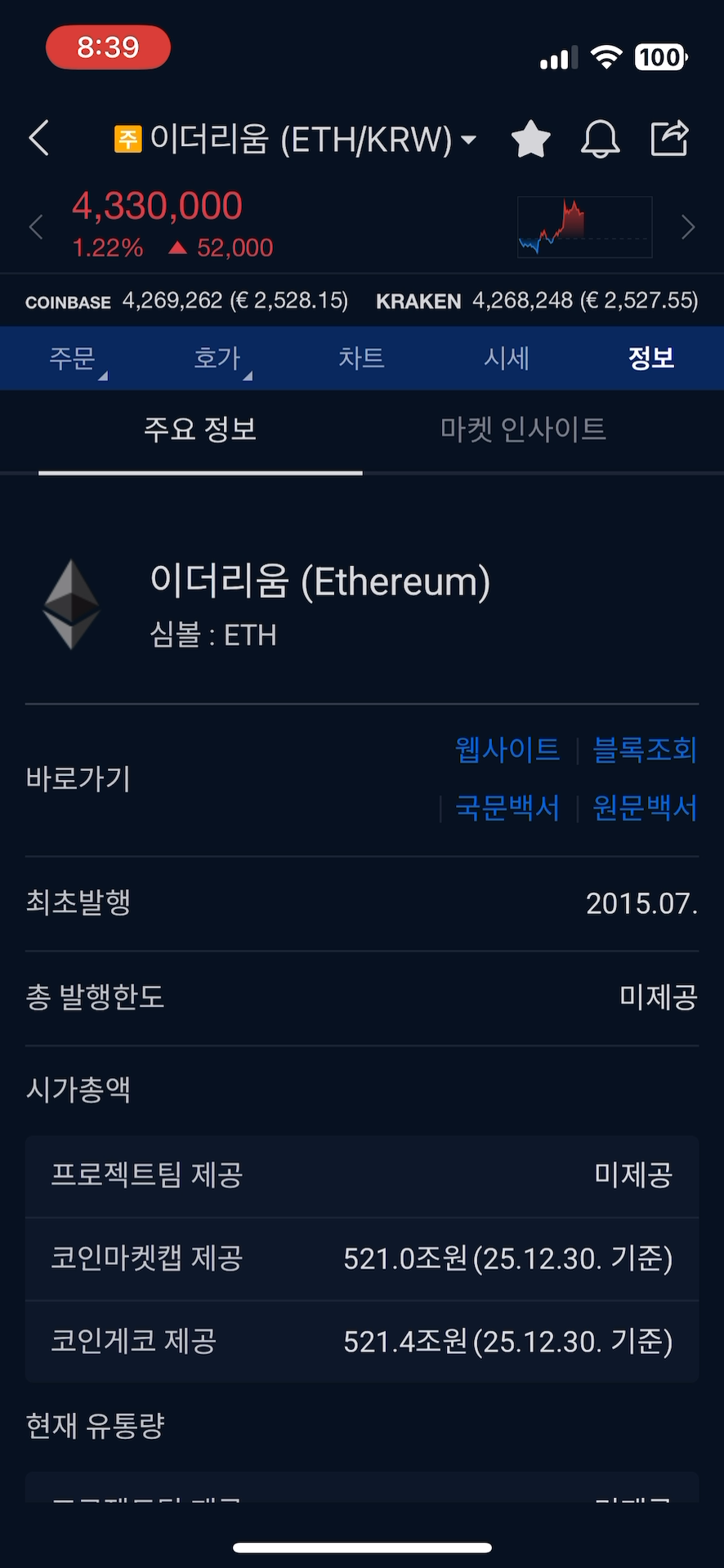724x1568 pixels.
Task: Switch to the 주문 tab
Action: [x=73, y=359]
